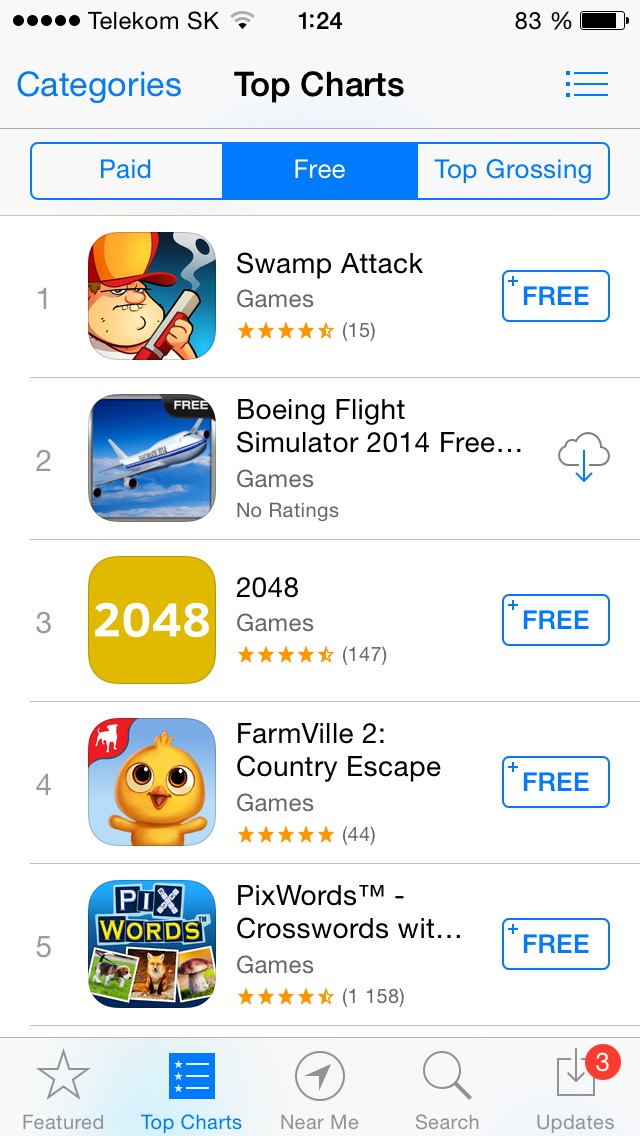Switch to the Paid segment
This screenshot has width=640, height=1136.
click(126, 170)
